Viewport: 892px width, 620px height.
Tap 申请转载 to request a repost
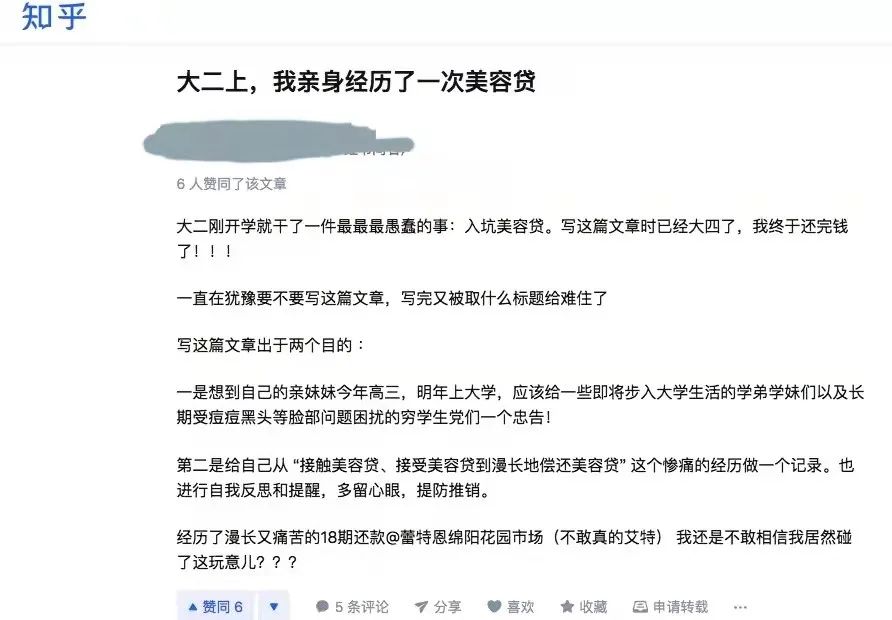point(671,606)
